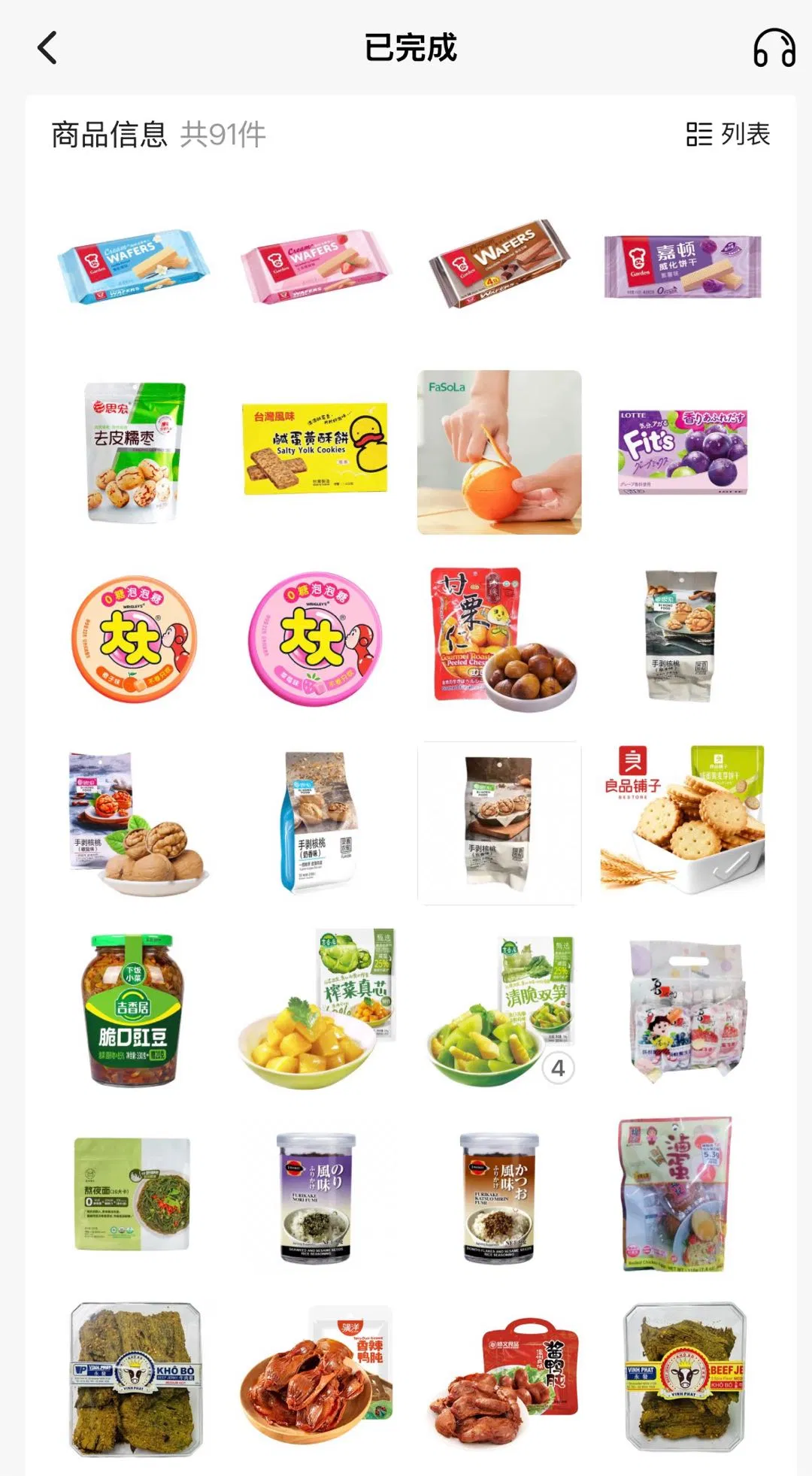Image resolution: width=812 pixels, height=1476 pixels.
Task: Open the purple nori furikake jar
Action: click(316, 1197)
